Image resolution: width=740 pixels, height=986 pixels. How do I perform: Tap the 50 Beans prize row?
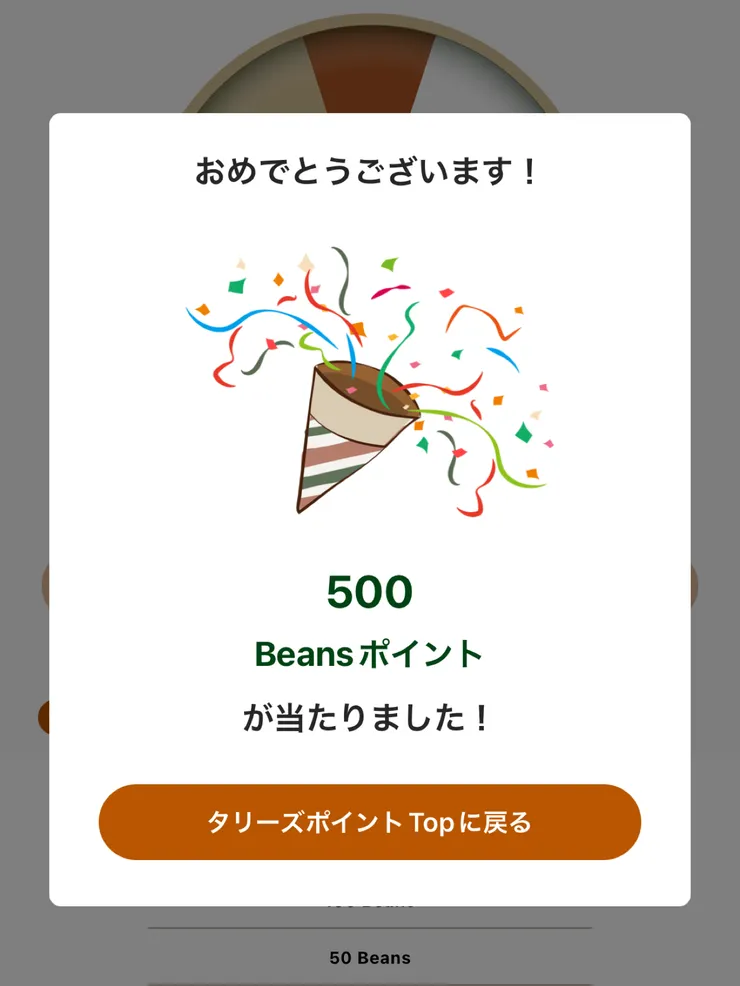coord(370,957)
